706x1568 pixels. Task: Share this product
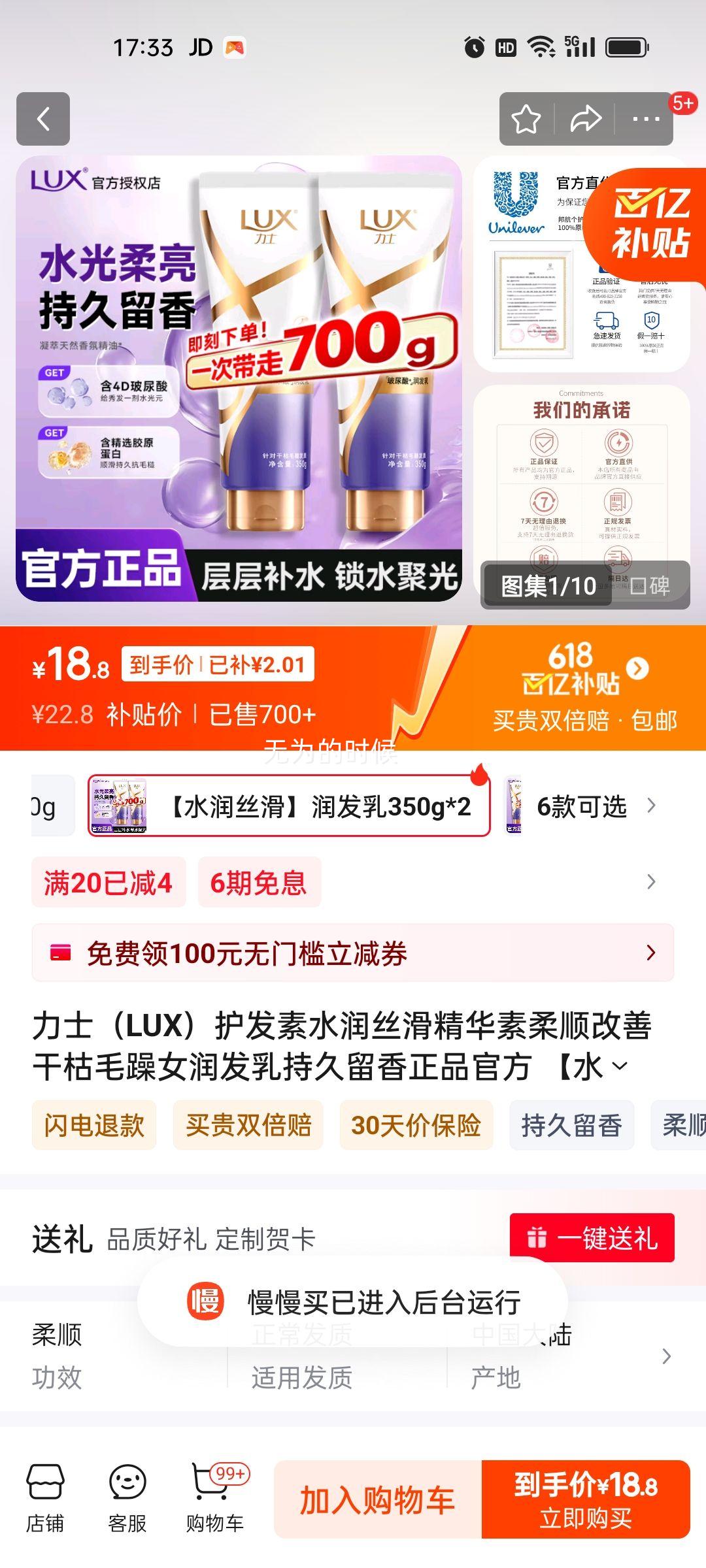click(x=585, y=119)
